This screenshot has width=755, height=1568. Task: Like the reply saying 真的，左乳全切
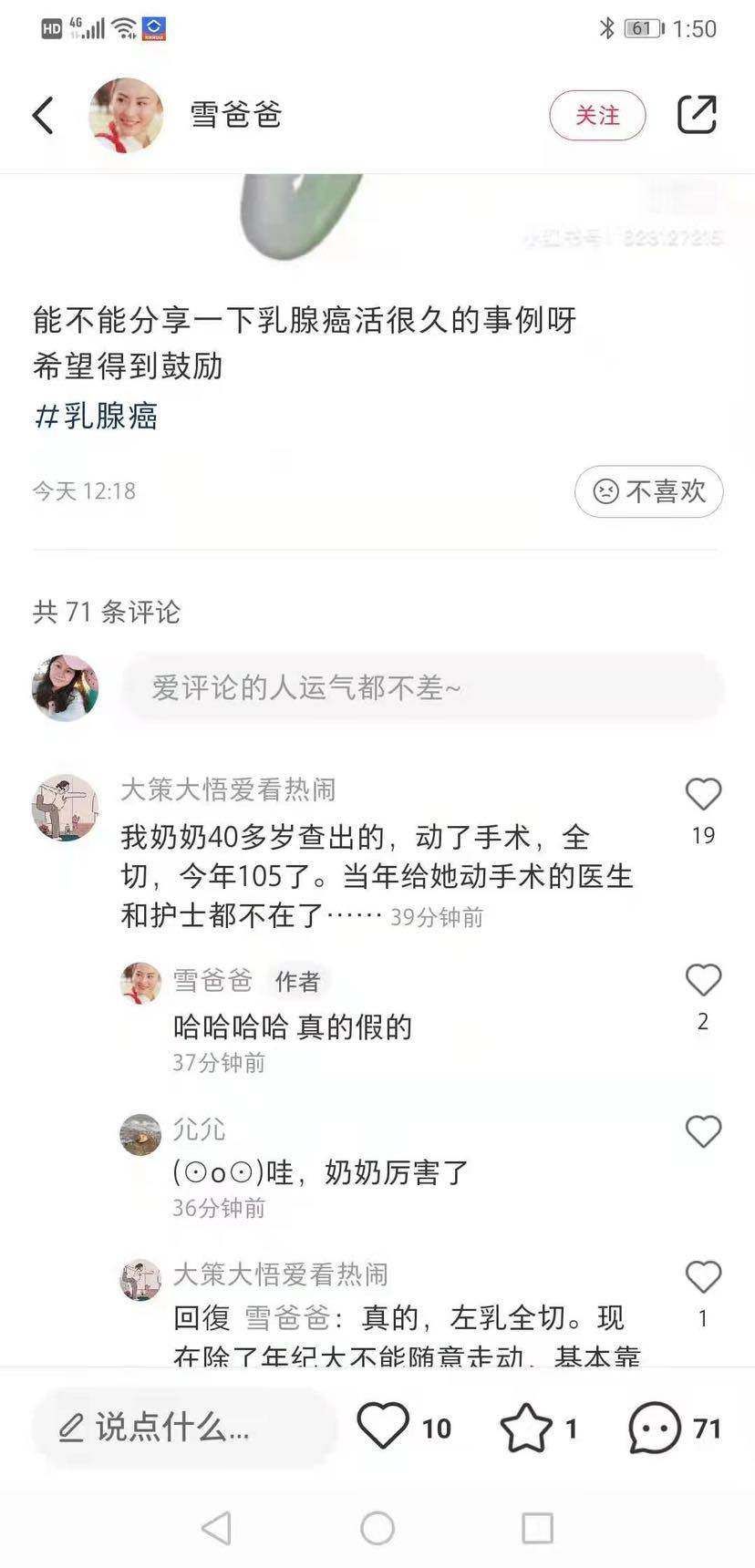[703, 1277]
